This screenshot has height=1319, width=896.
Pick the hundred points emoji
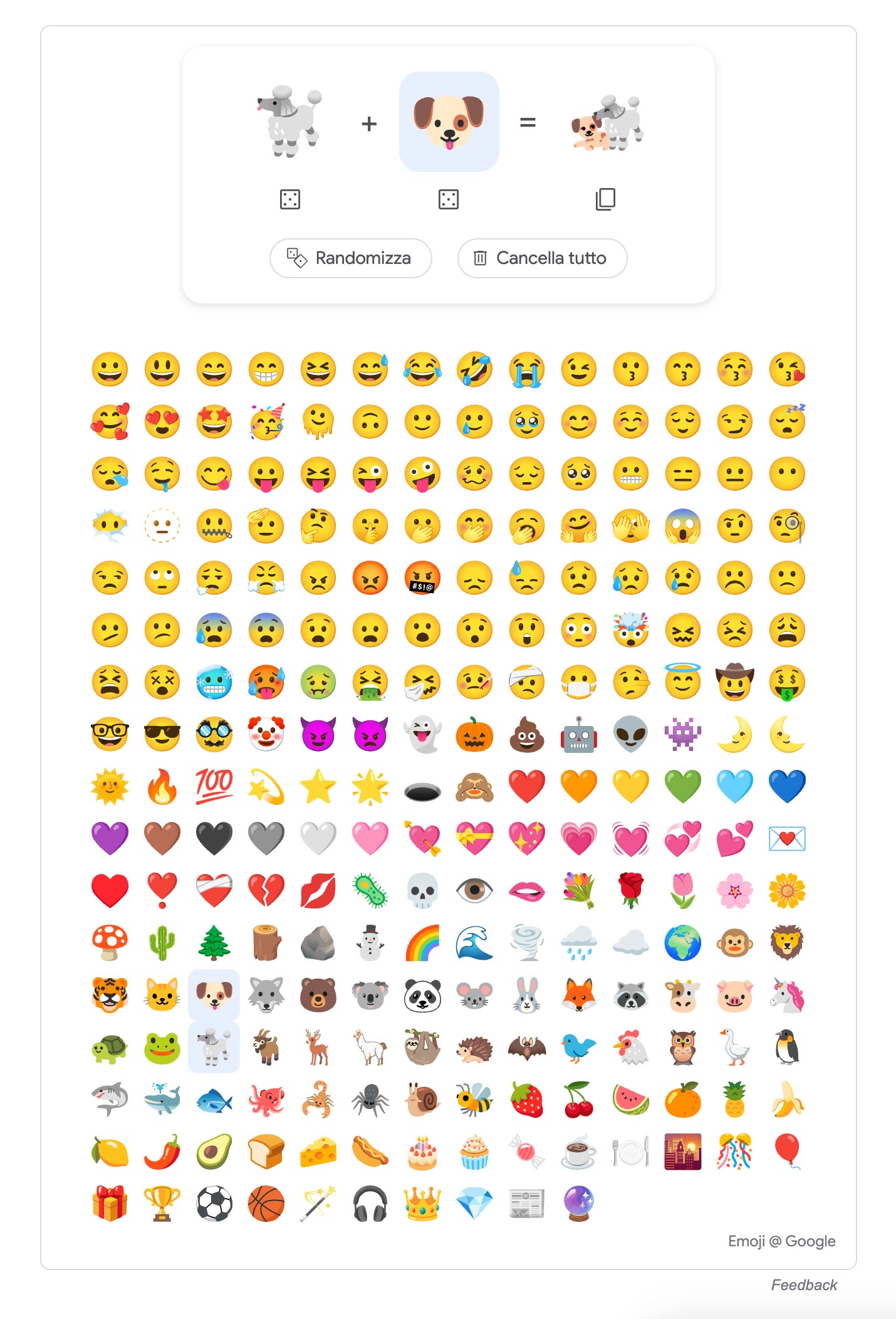[214, 787]
